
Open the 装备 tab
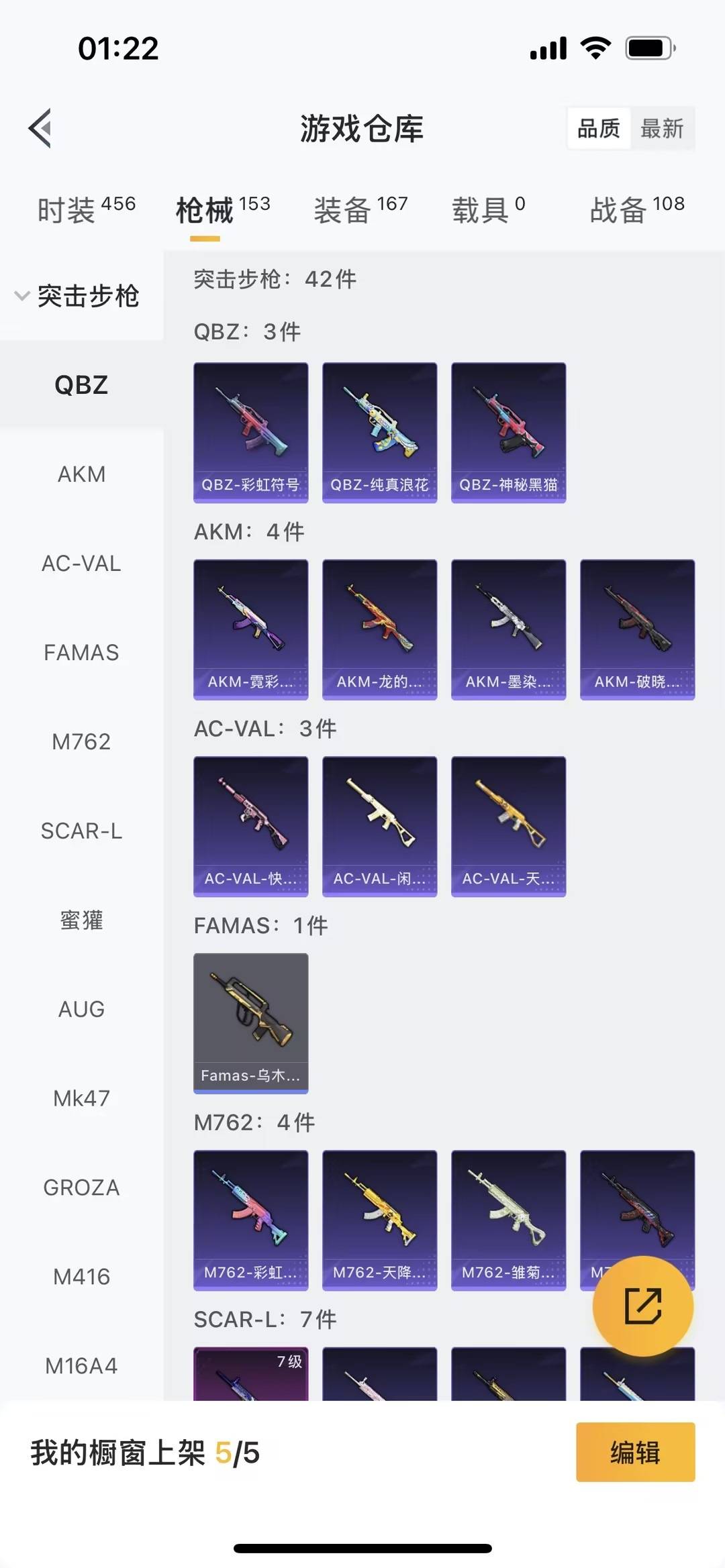pos(360,210)
